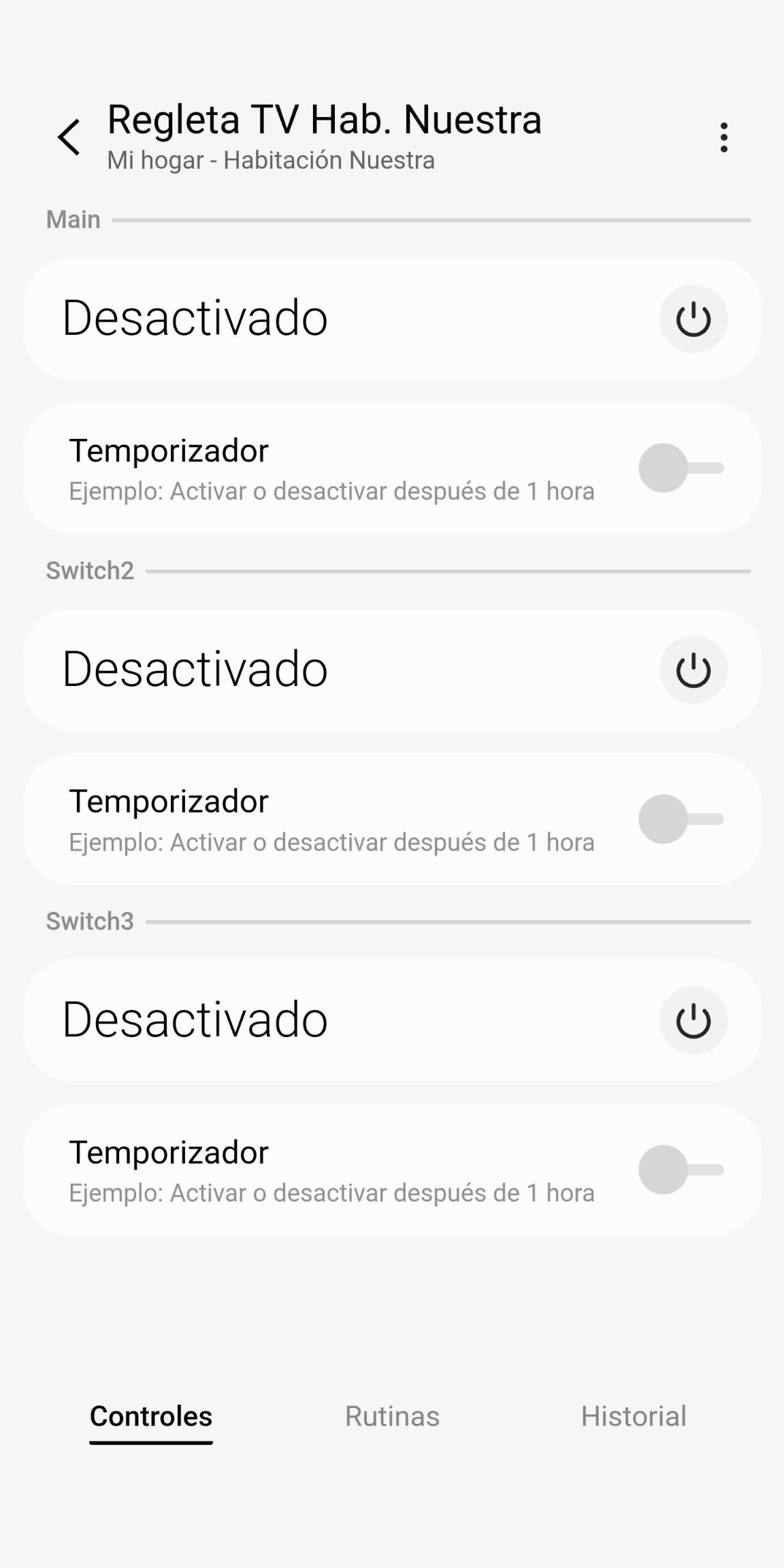Go back from Regleta TV Hab. Nuestra

(69, 137)
